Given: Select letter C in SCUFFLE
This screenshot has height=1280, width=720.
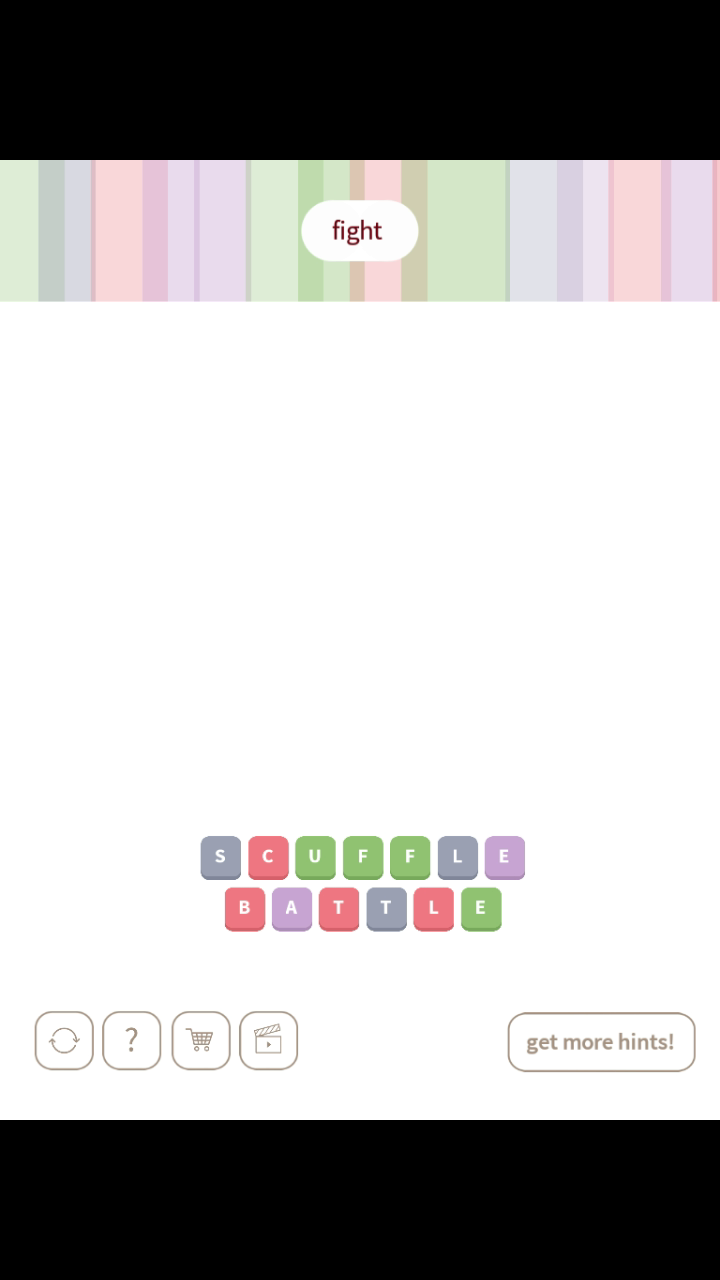Looking at the screenshot, I should pyautogui.click(x=268, y=857).
